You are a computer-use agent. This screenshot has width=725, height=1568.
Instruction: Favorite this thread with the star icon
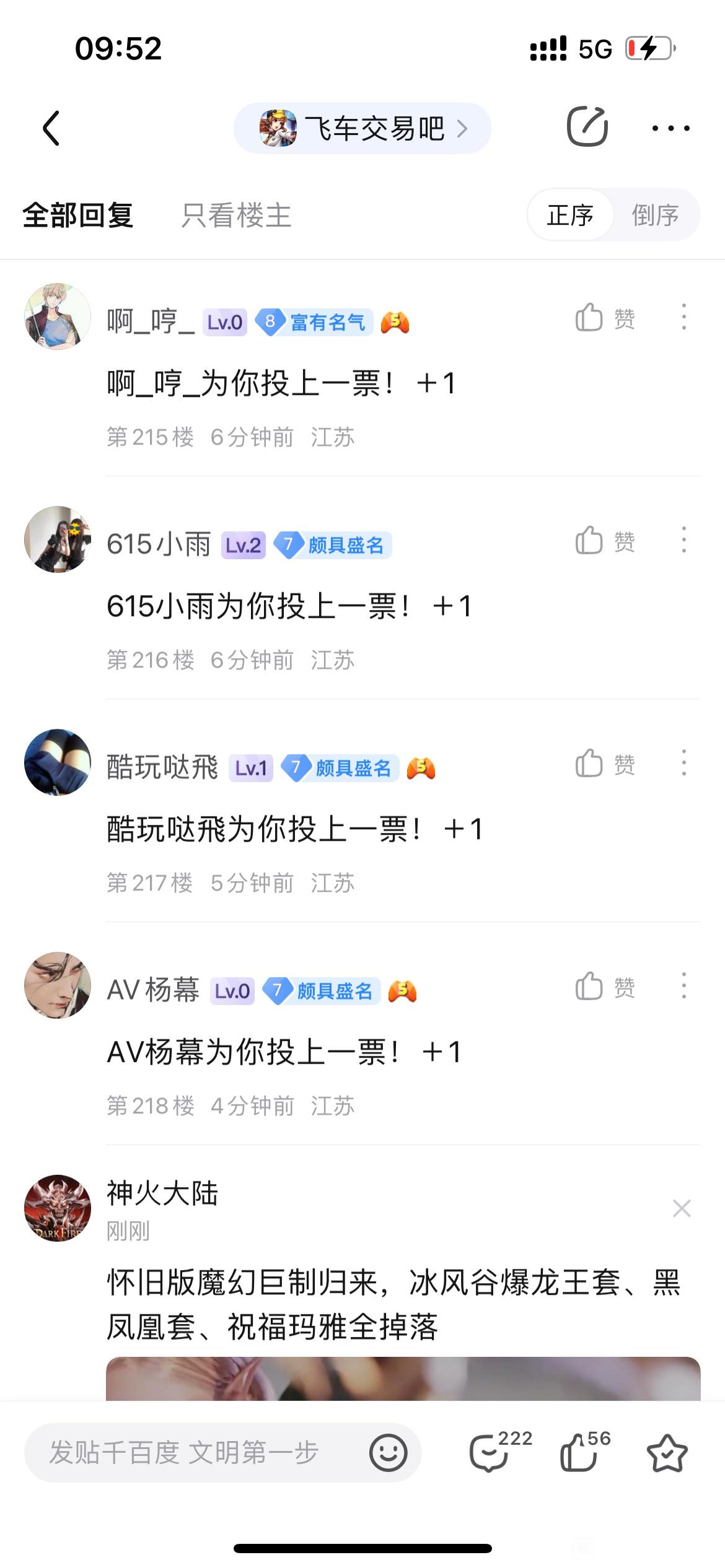click(667, 1452)
